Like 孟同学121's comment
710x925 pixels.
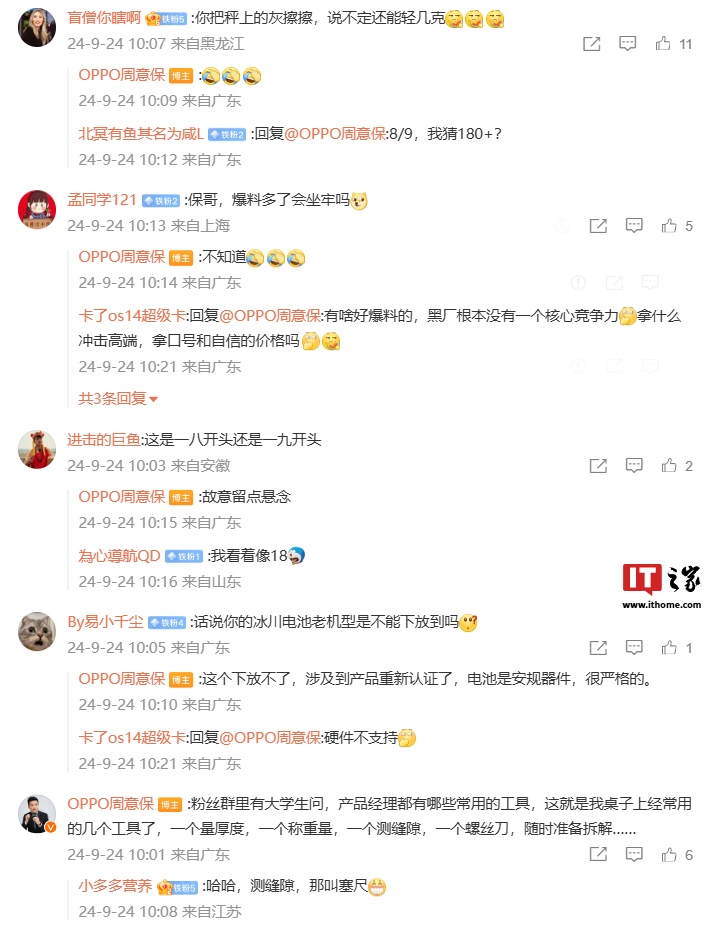click(x=669, y=226)
